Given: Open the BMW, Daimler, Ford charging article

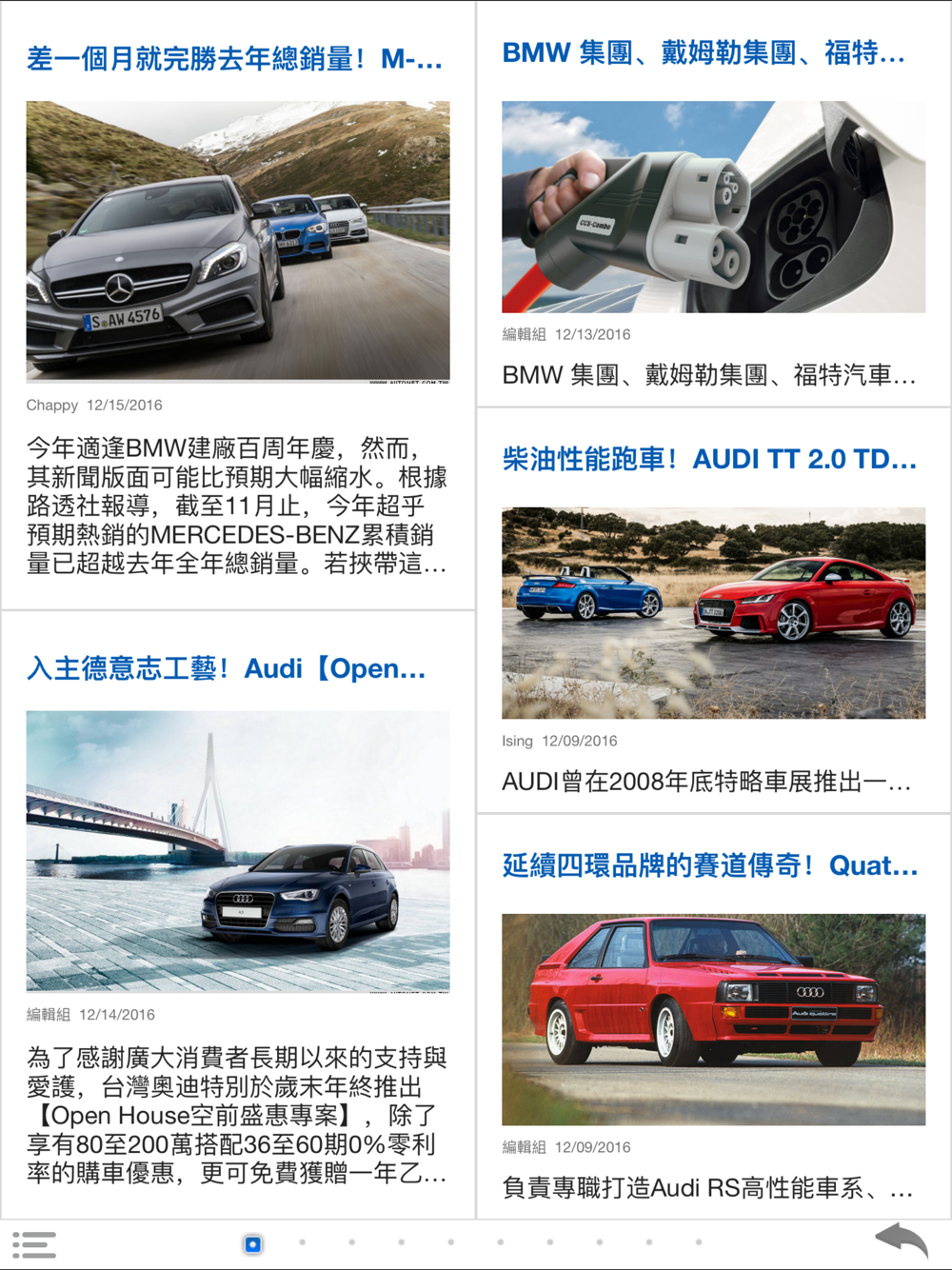Looking at the screenshot, I should click(x=713, y=207).
